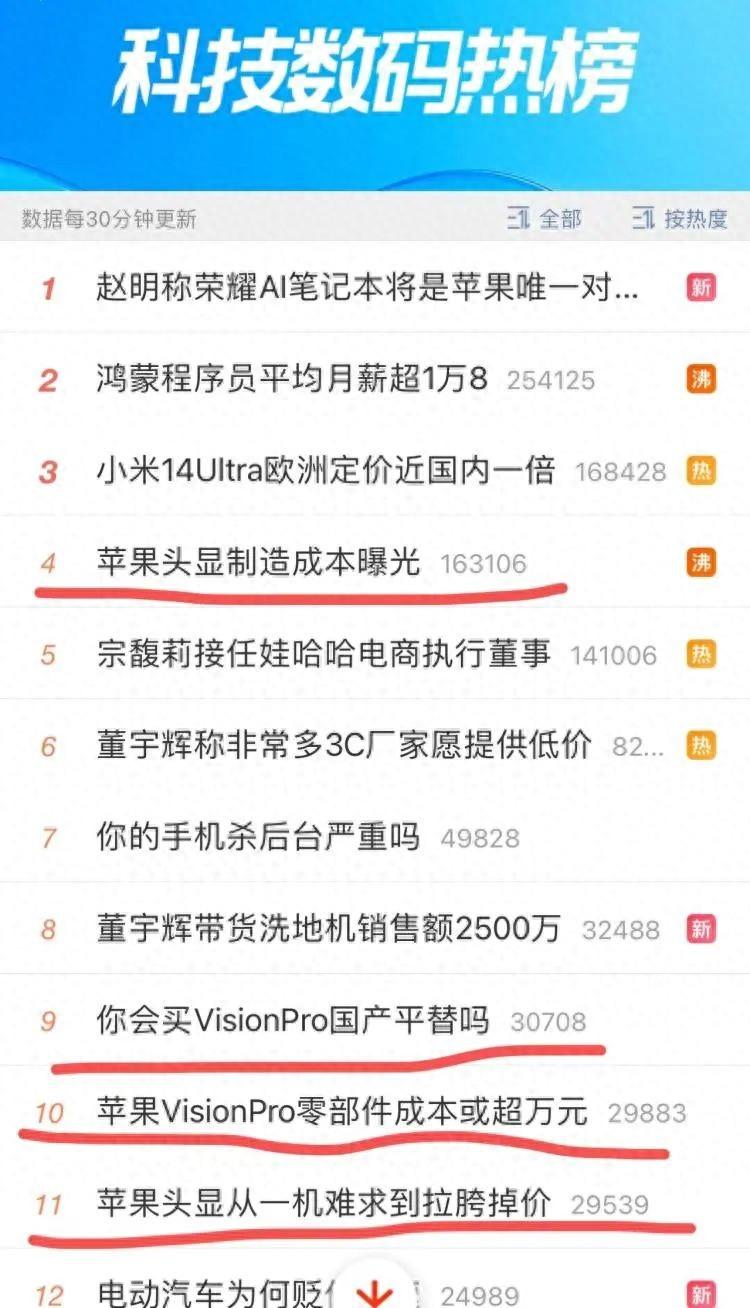The image size is (750, 1308).
Task: Click the 热 badge on the 小米14Ultra item
Action: (700, 470)
